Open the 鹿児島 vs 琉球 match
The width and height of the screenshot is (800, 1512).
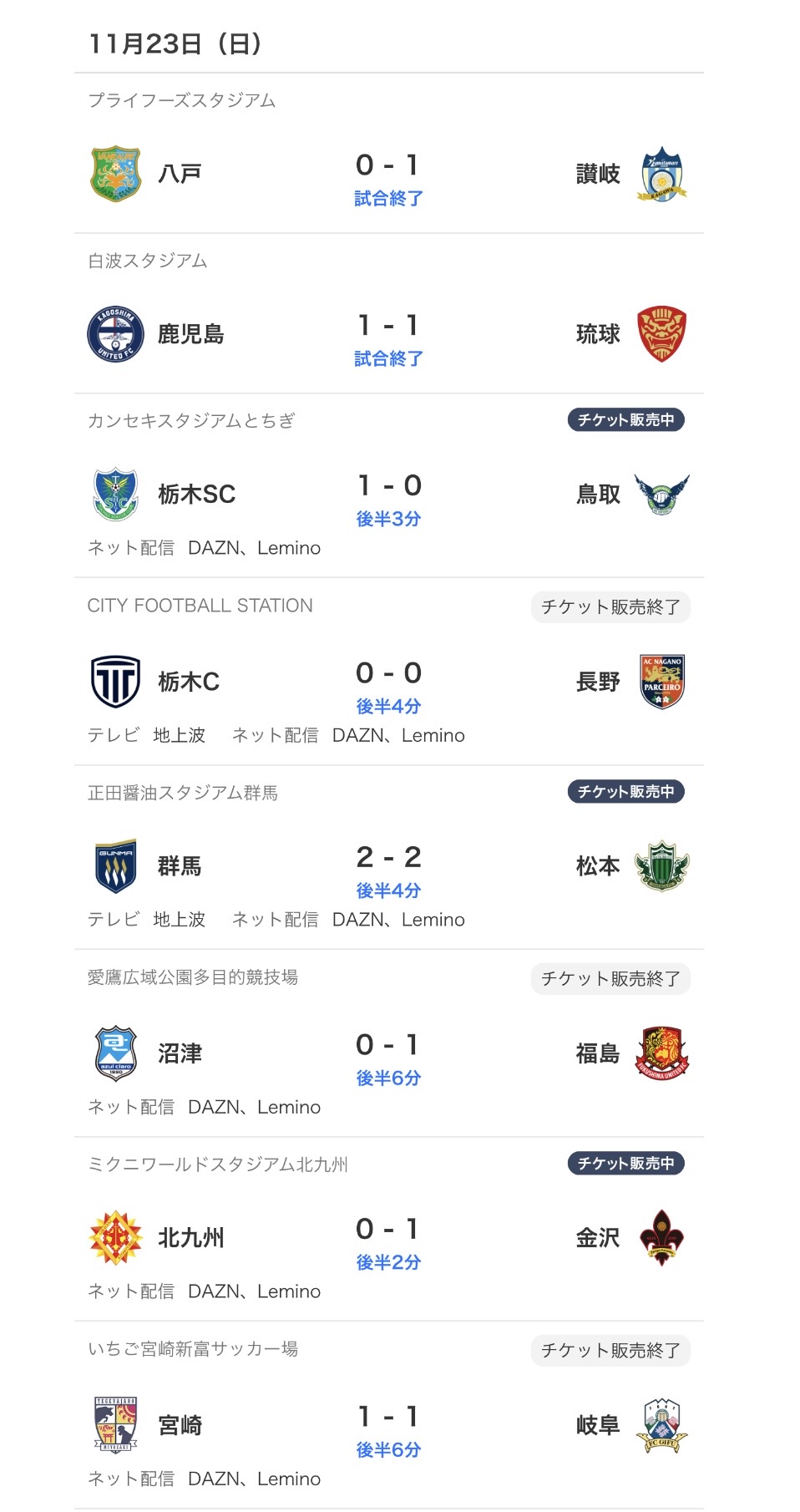pyautogui.click(x=388, y=336)
